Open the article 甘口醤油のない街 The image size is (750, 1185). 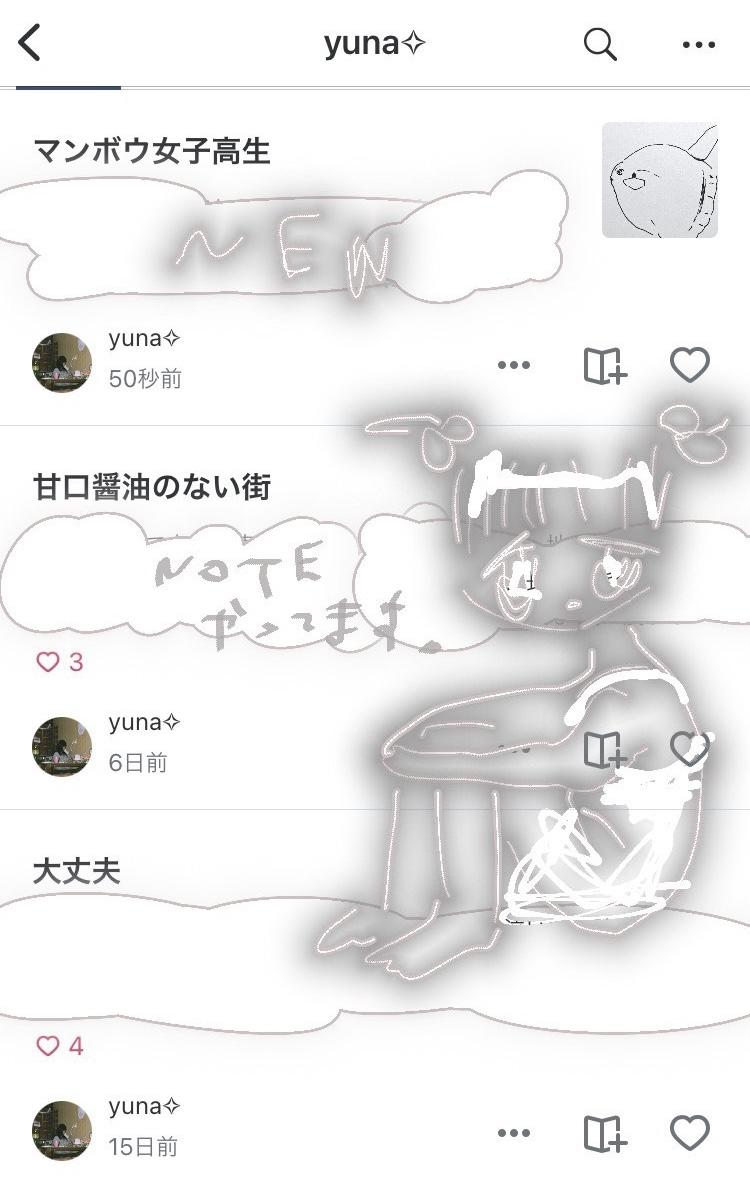(x=152, y=488)
